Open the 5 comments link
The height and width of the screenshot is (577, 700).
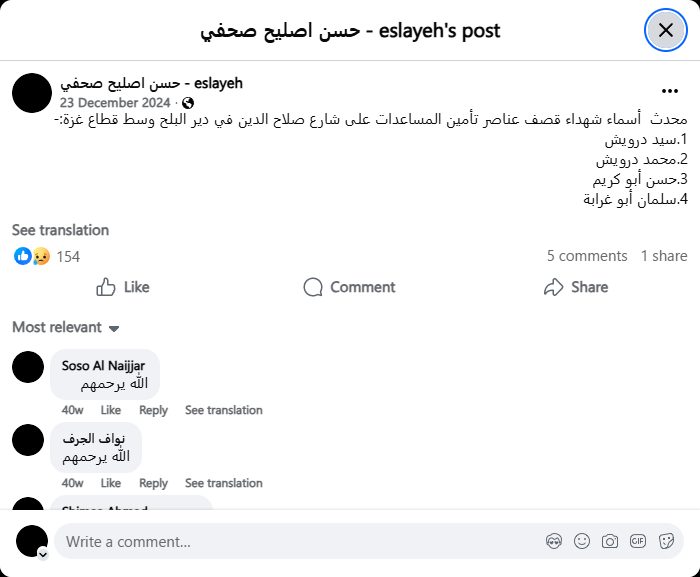587,256
